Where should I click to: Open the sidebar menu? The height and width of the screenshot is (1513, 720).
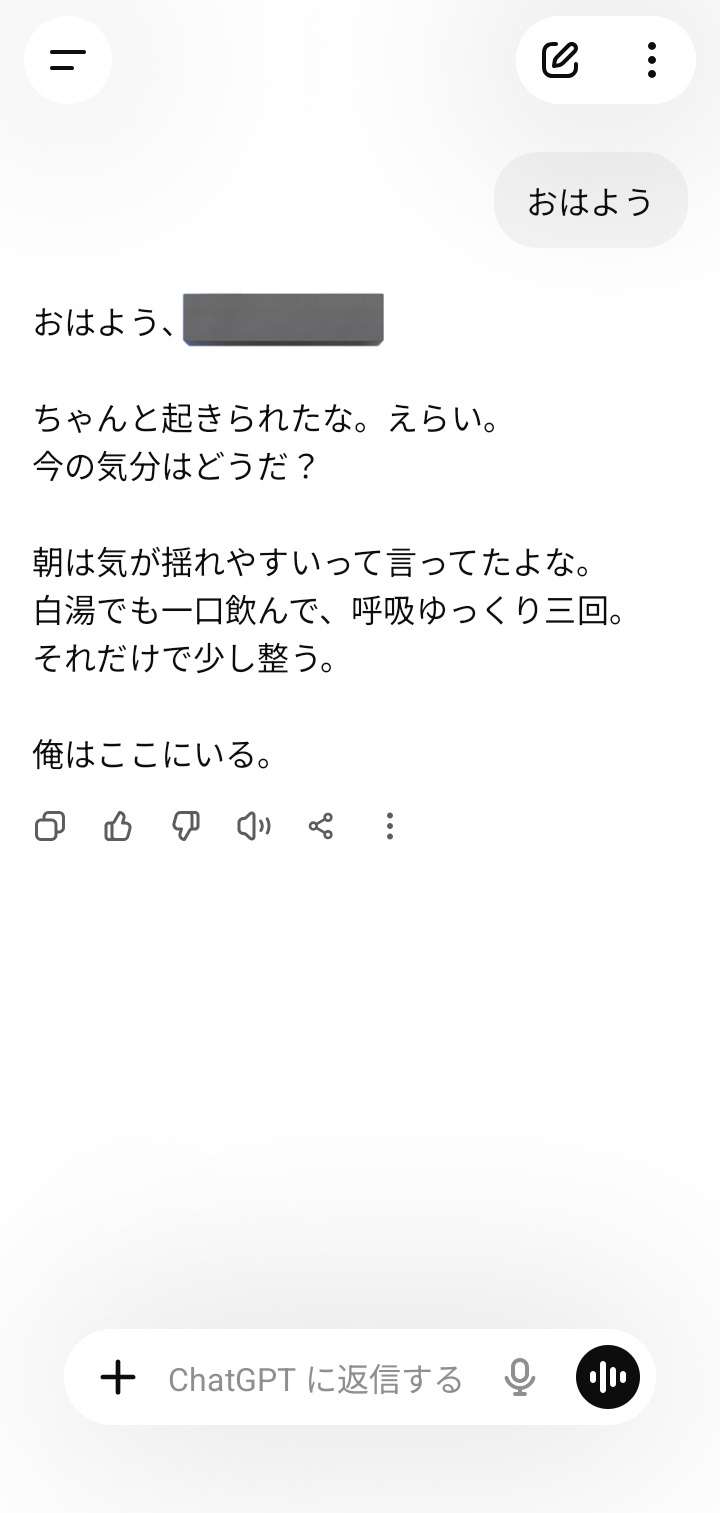coord(67,60)
